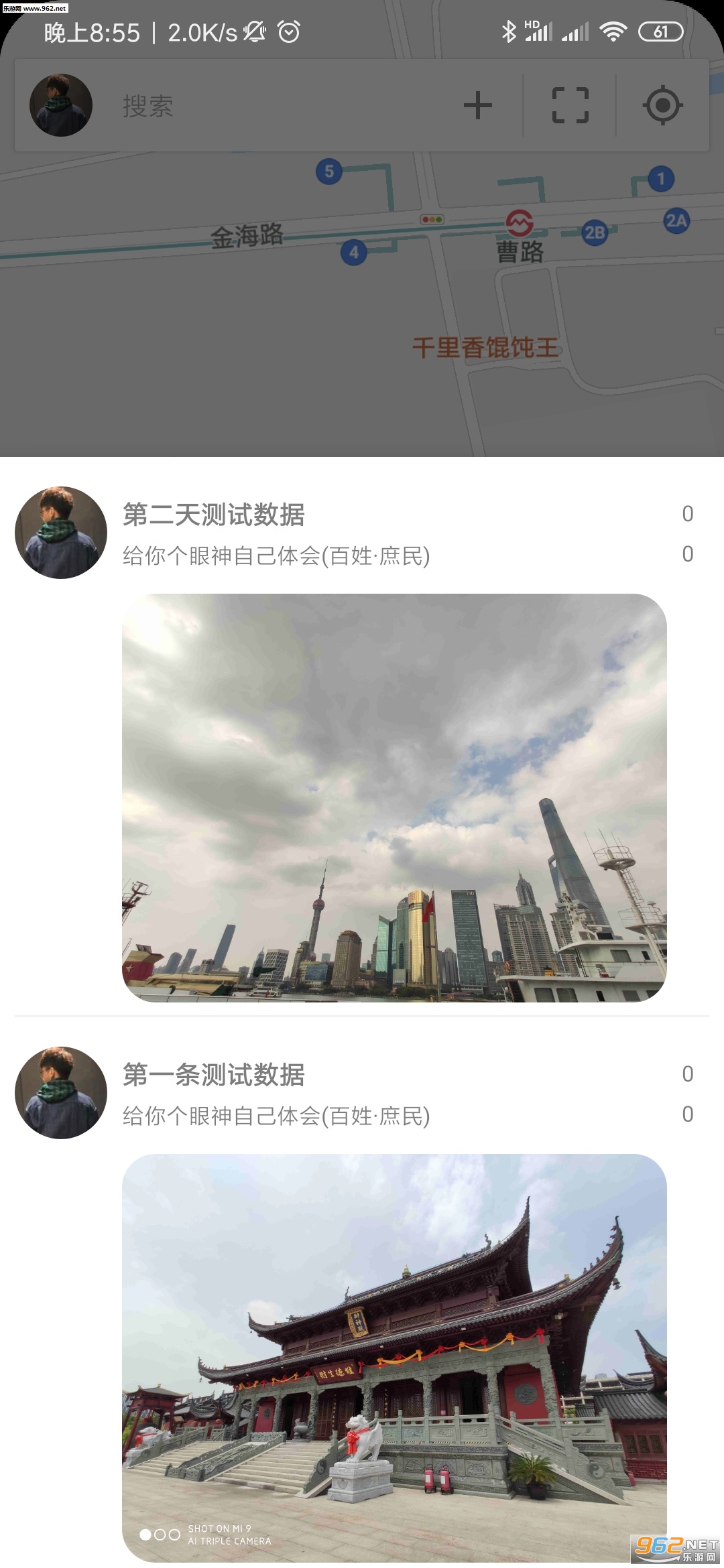
Task: Open author avatar on 第二天测试数据
Action: (x=61, y=533)
